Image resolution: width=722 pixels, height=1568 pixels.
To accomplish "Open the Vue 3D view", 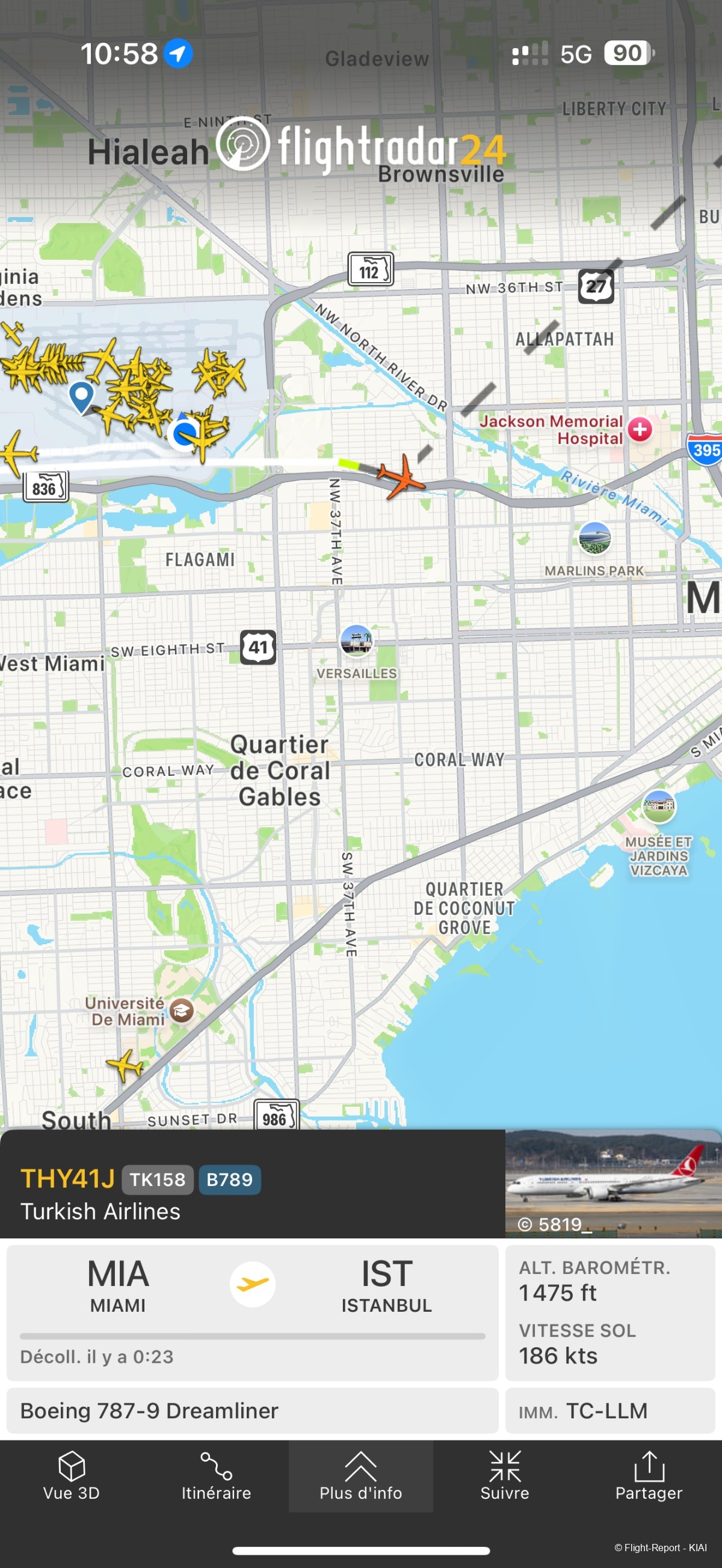I will coord(72,1475).
